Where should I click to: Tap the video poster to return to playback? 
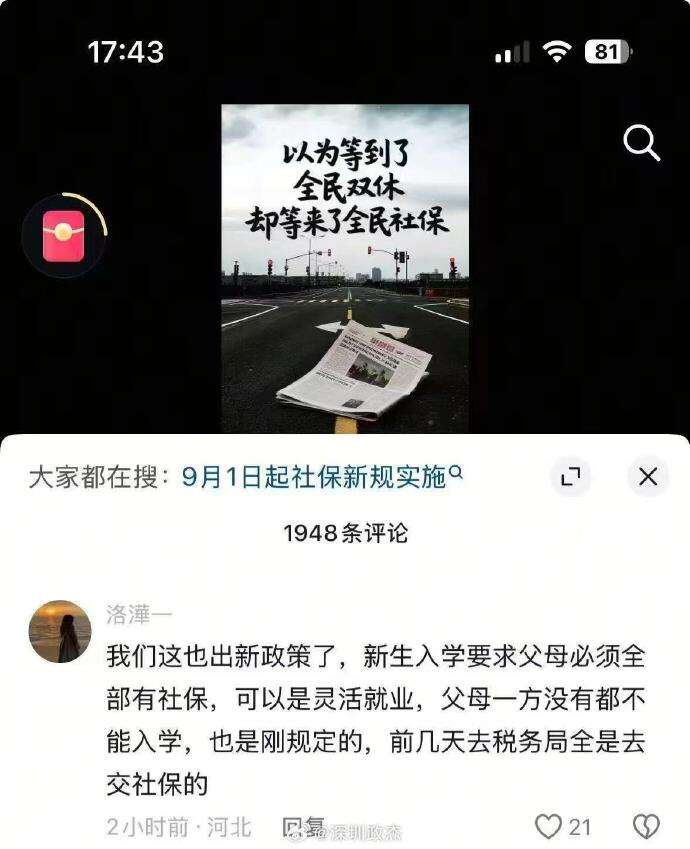coord(345,268)
